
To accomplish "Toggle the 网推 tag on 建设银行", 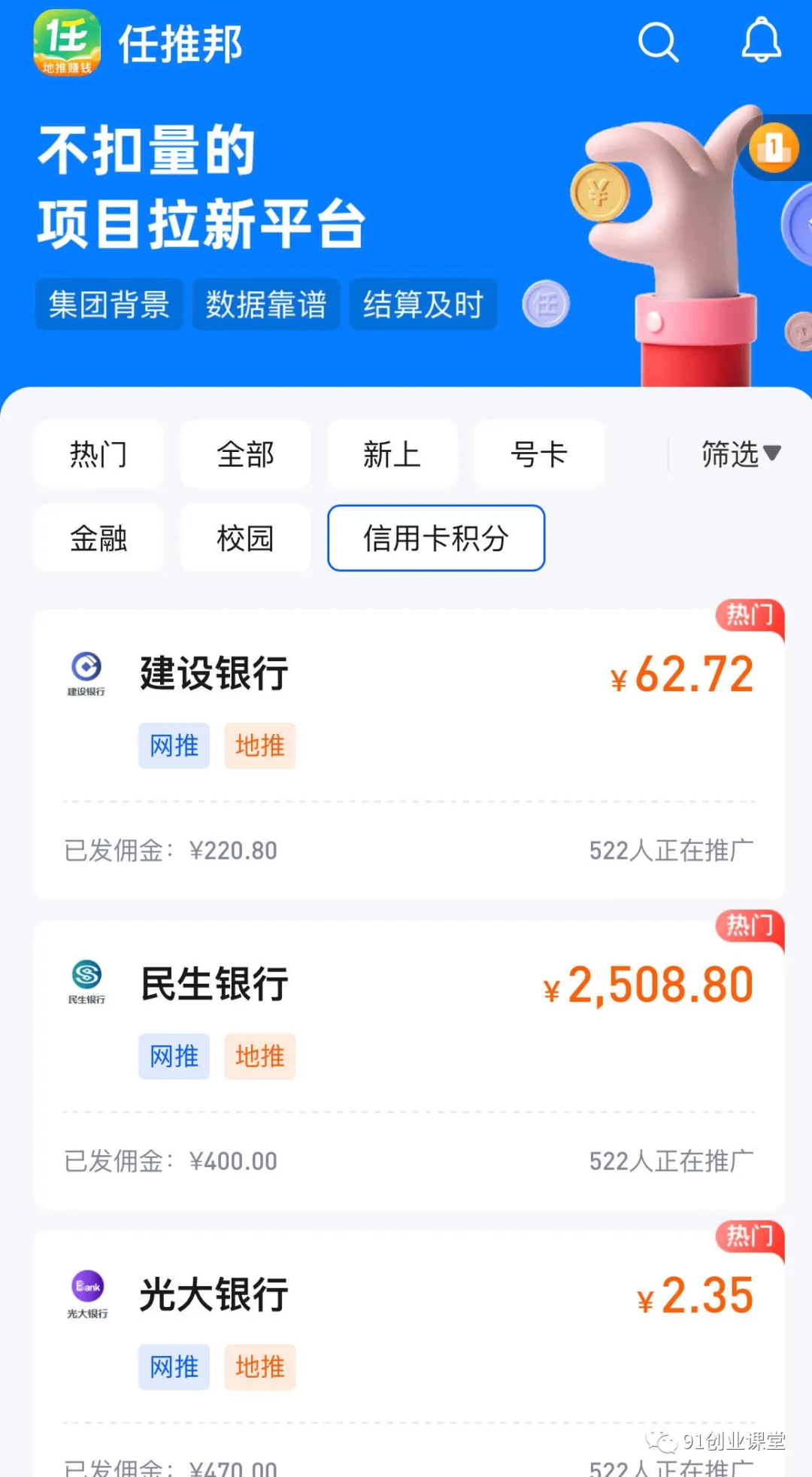I will [174, 745].
